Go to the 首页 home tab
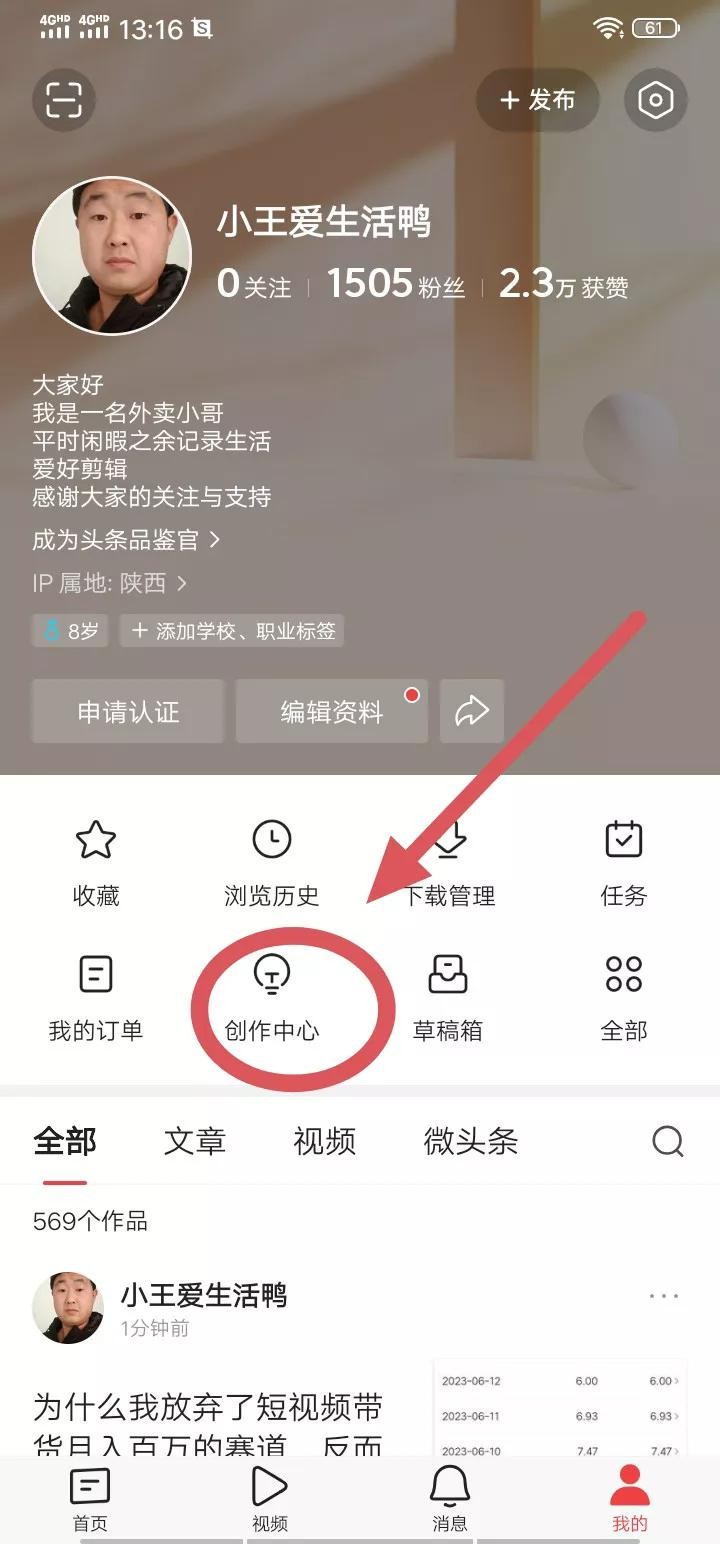 pyautogui.click(x=90, y=1500)
